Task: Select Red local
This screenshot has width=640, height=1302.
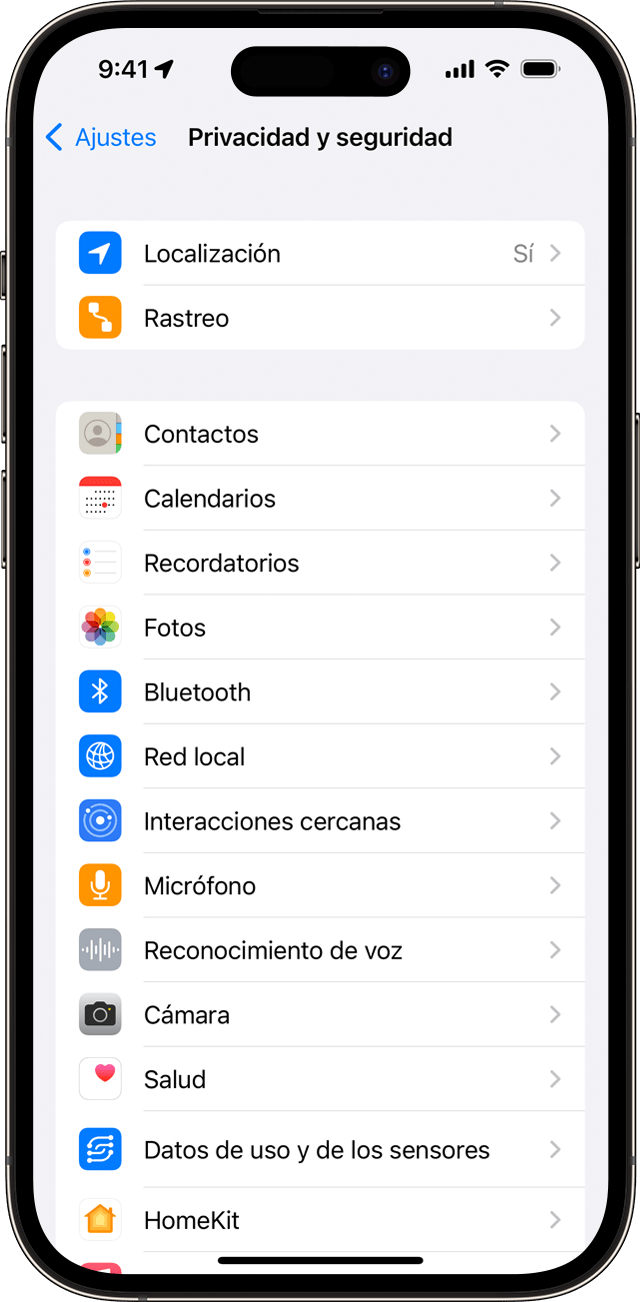Action: [x=320, y=757]
